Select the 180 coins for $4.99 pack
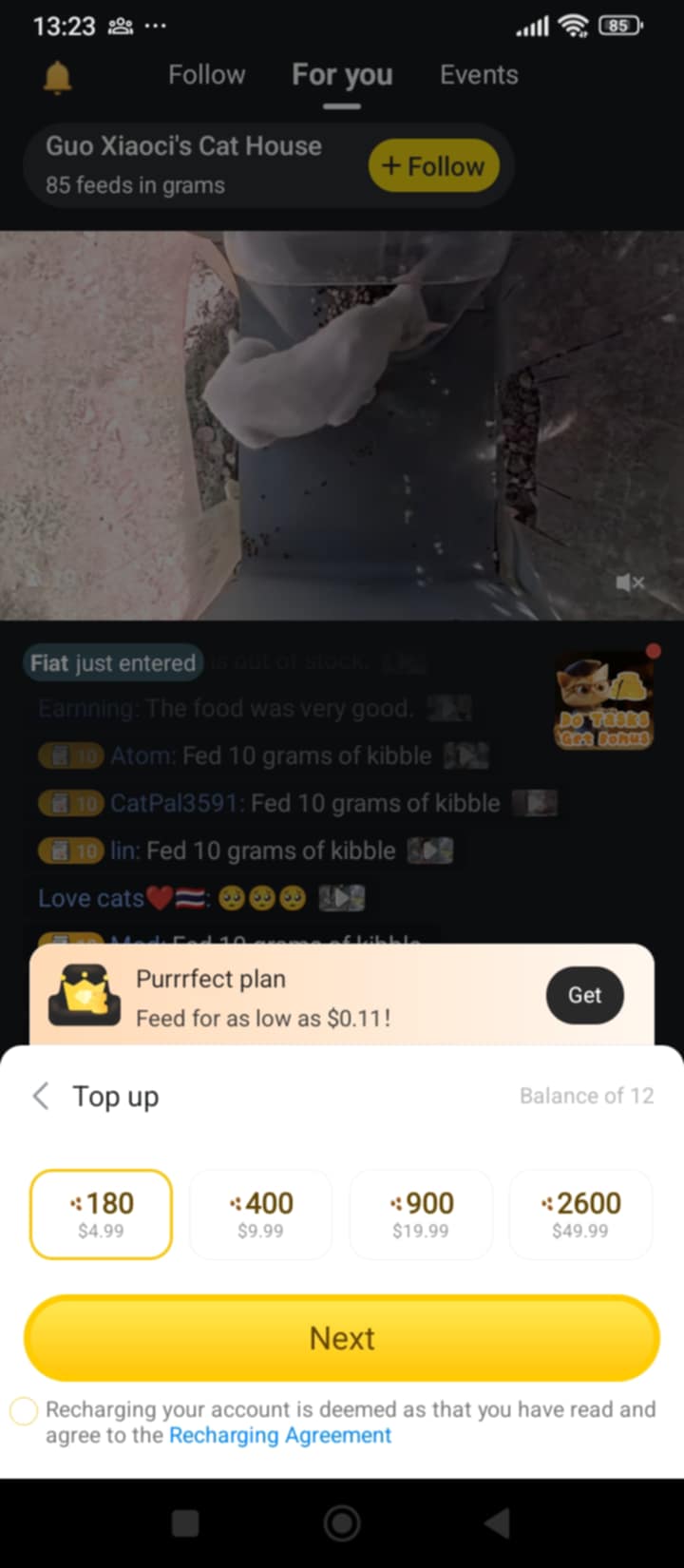The width and height of the screenshot is (684, 1568). [101, 1214]
